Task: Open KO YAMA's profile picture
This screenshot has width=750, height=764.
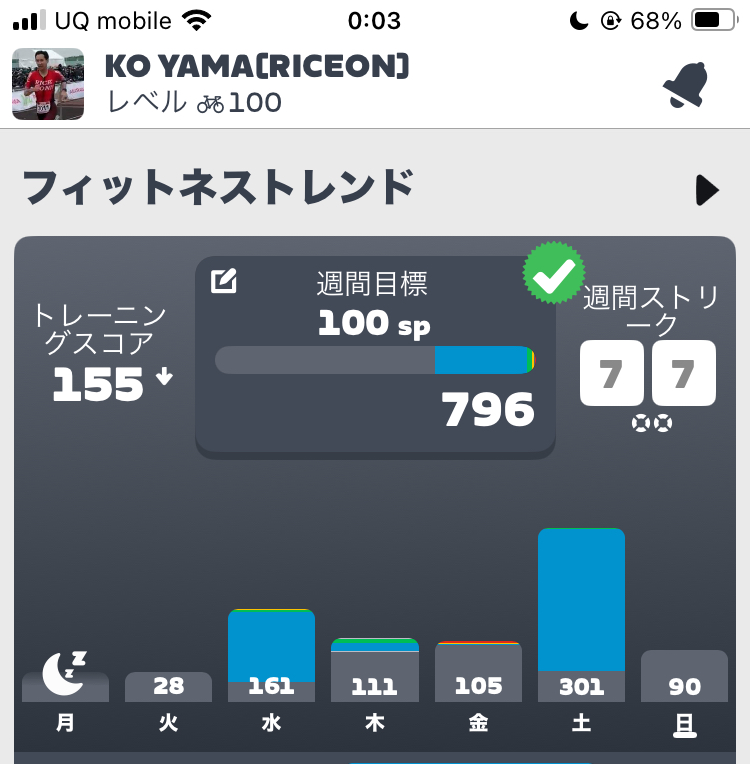Action: coord(48,84)
